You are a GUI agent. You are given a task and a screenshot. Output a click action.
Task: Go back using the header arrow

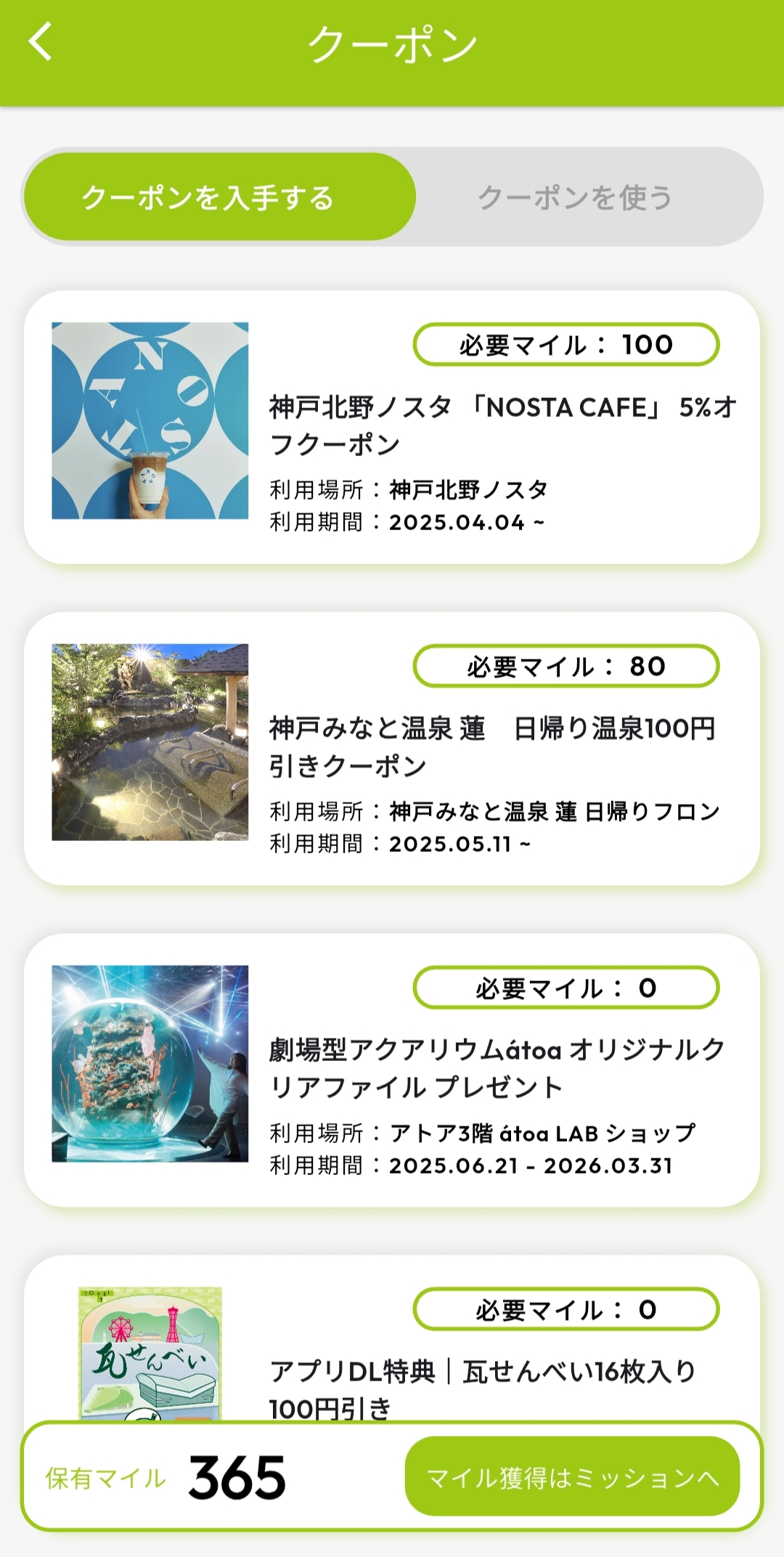pos(41,41)
